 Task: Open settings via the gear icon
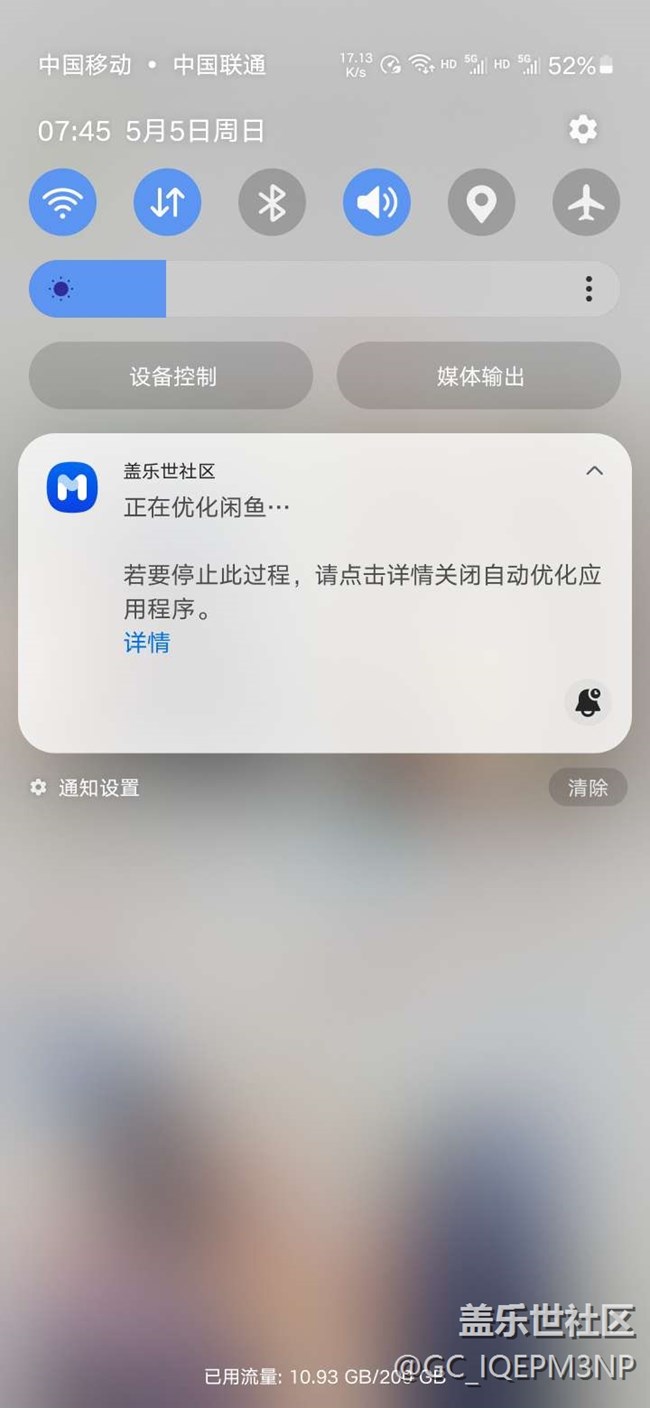tap(582, 129)
